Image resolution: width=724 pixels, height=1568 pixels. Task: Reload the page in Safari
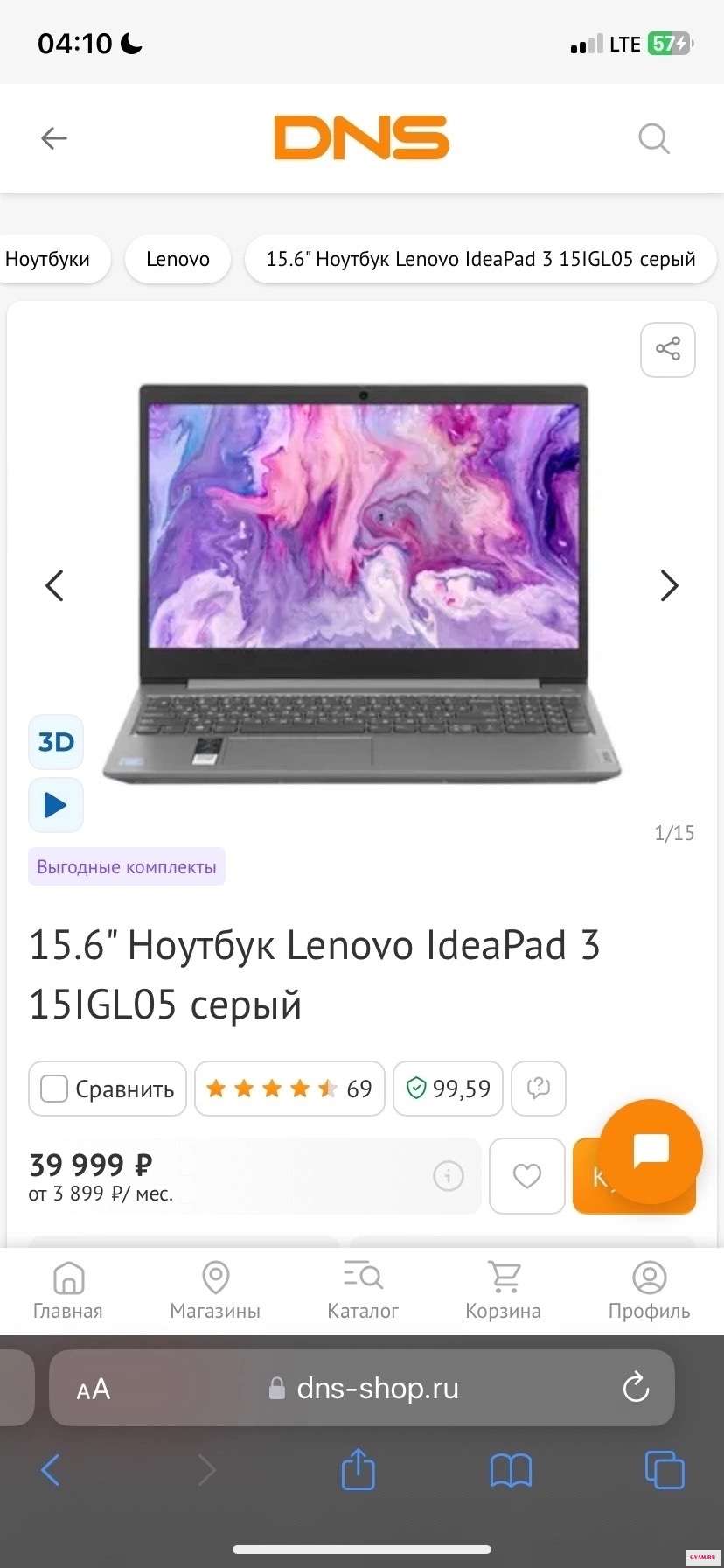tap(636, 1388)
